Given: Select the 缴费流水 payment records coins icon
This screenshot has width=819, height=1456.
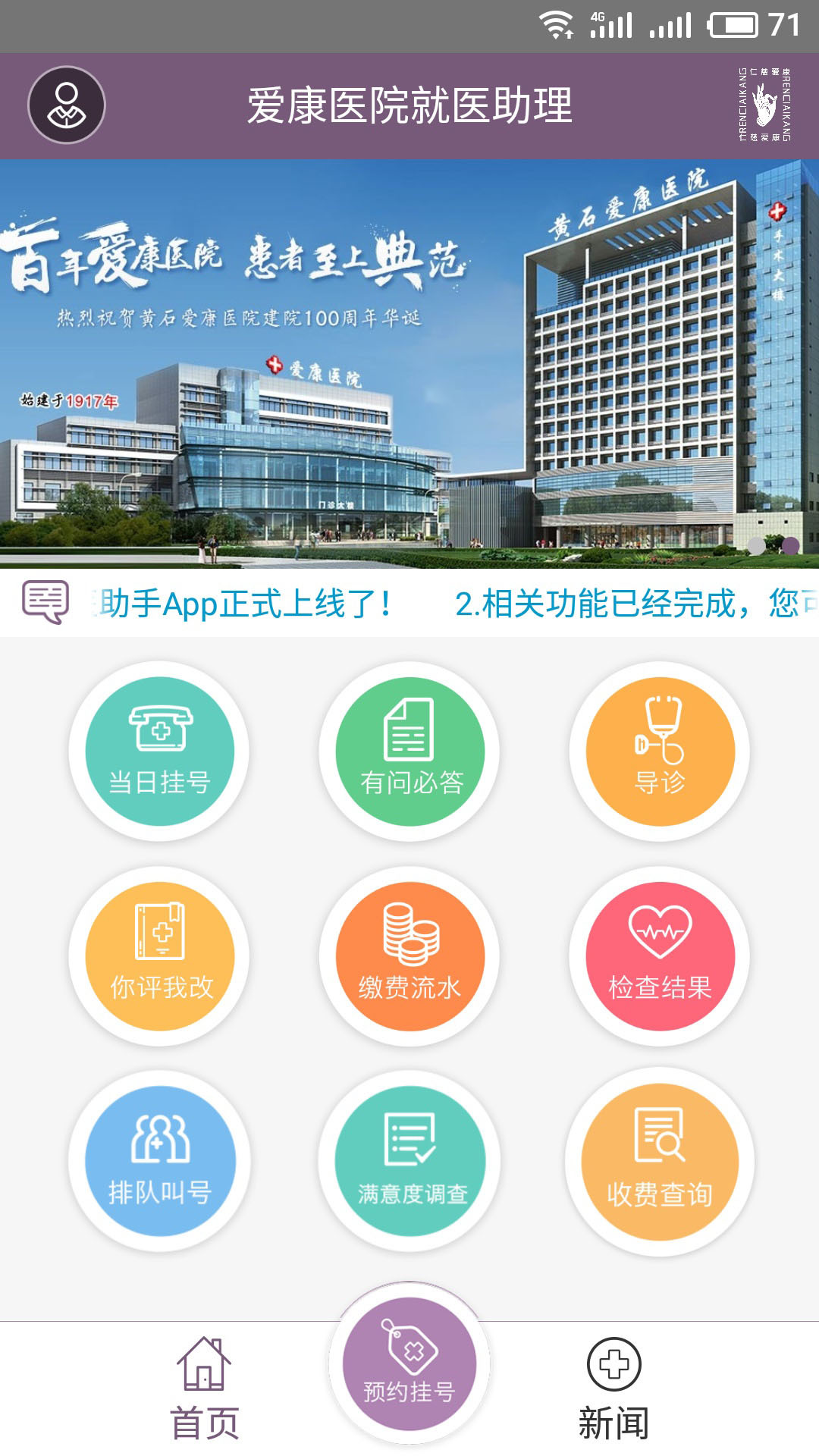Looking at the screenshot, I should 409,955.
